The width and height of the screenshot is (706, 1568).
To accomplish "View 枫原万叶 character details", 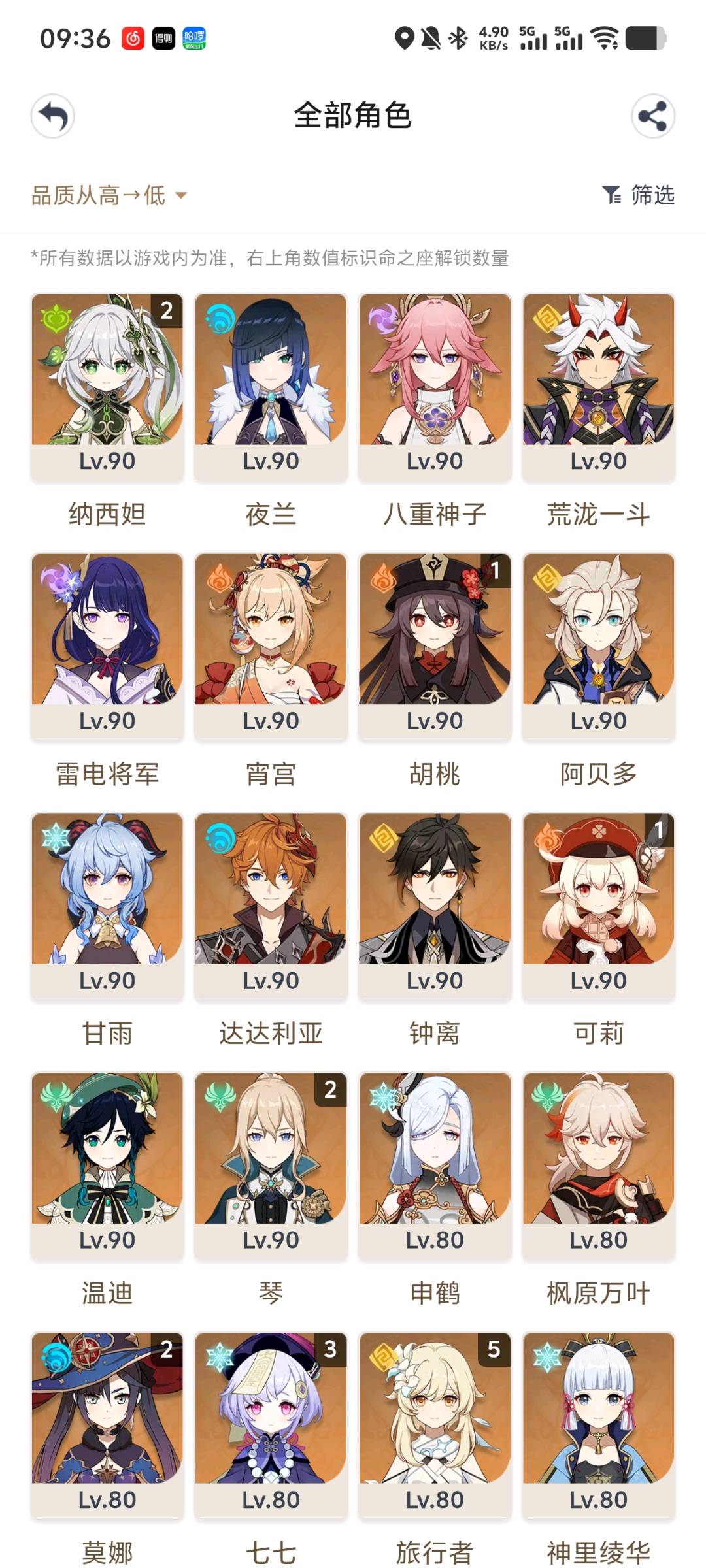I will click(598, 1166).
